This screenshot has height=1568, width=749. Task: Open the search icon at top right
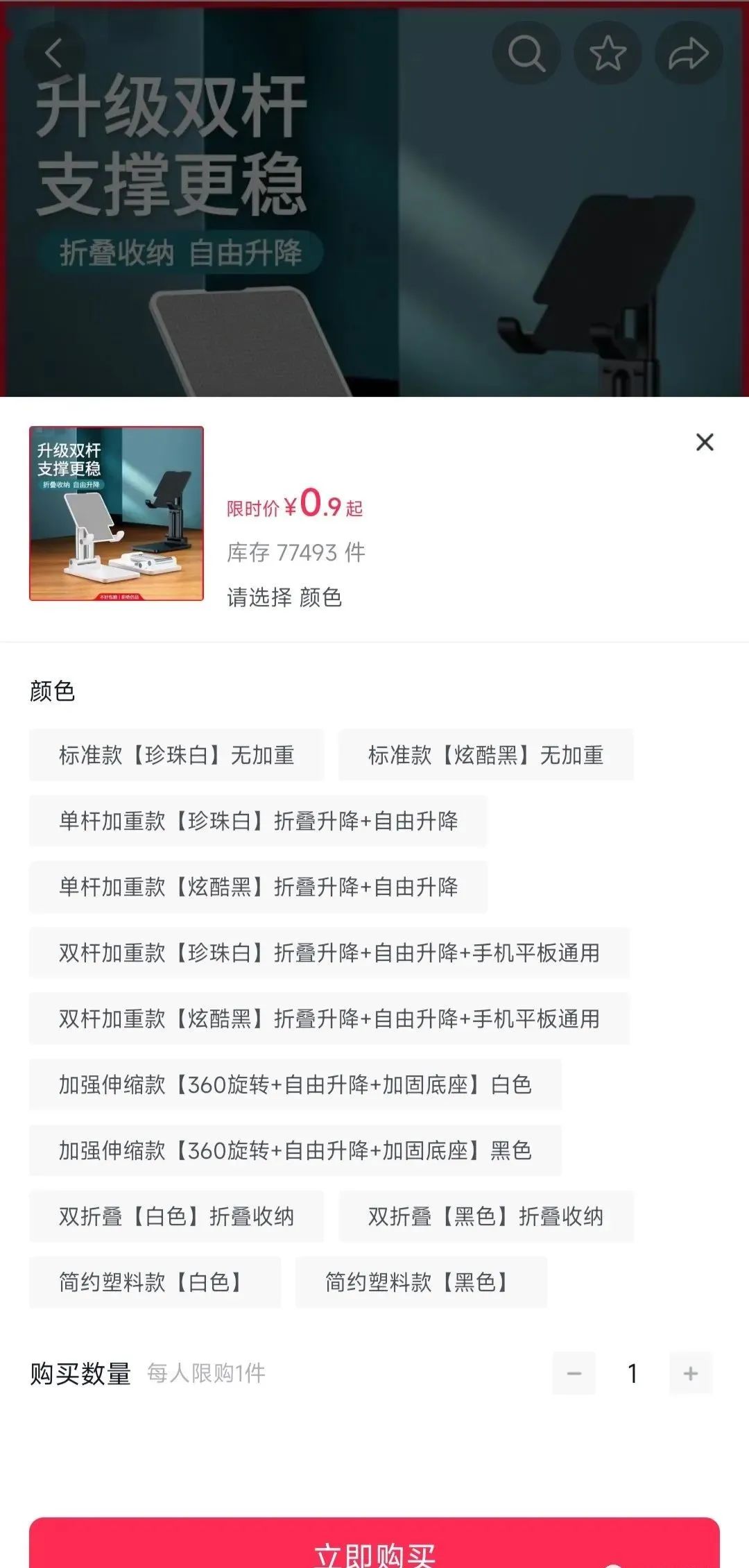pyautogui.click(x=528, y=53)
